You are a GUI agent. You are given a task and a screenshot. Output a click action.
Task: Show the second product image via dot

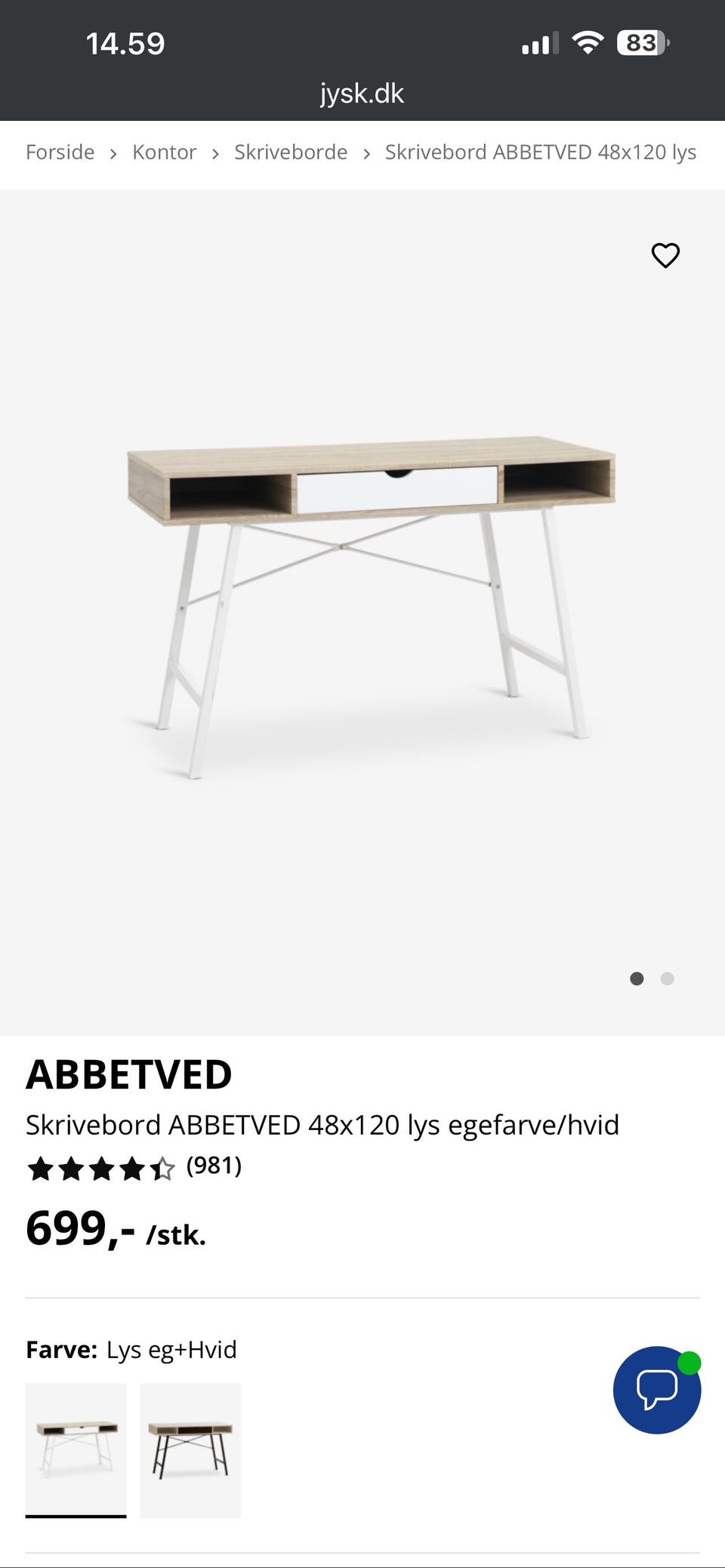(x=667, y=978)
